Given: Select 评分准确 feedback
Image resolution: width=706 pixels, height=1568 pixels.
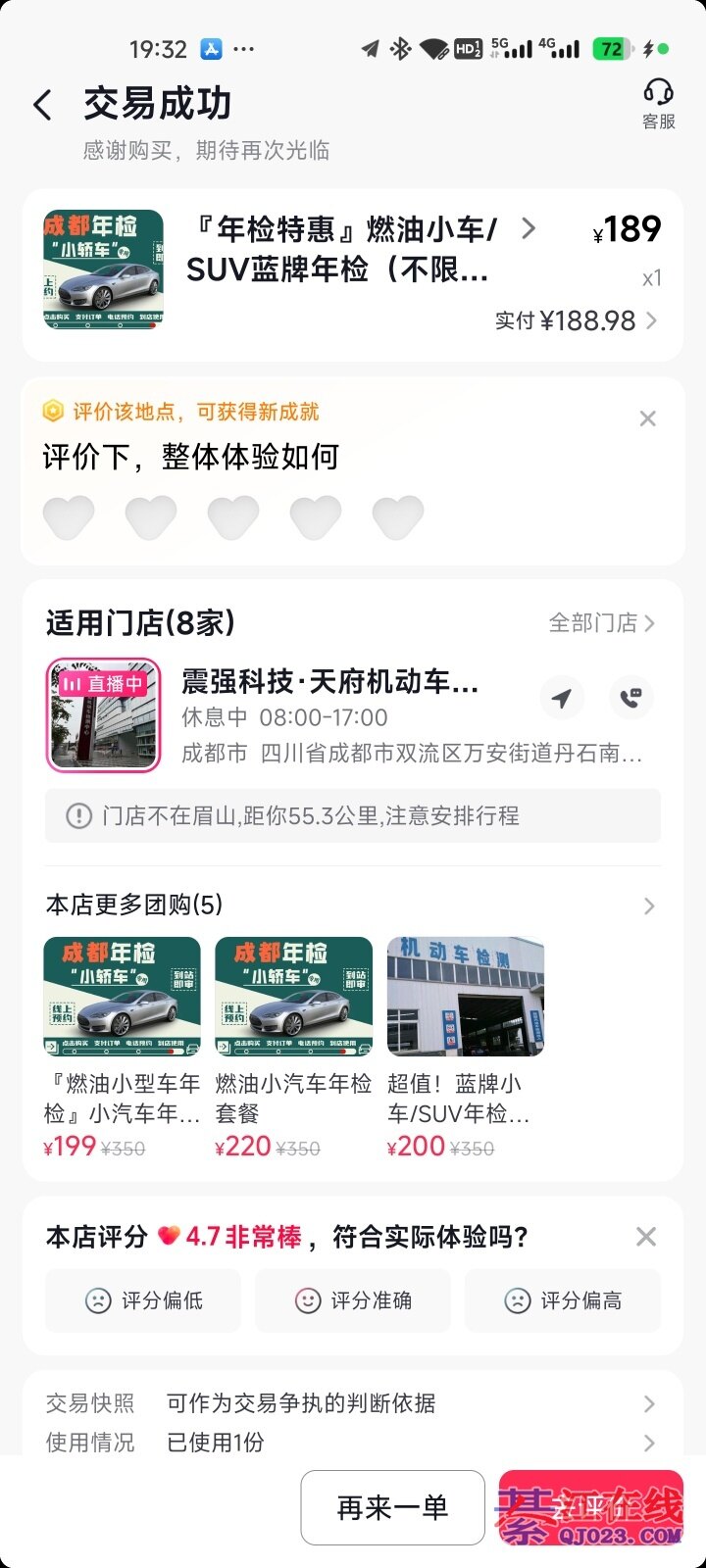Looking at the screenshot, I should pos(353,1300).
